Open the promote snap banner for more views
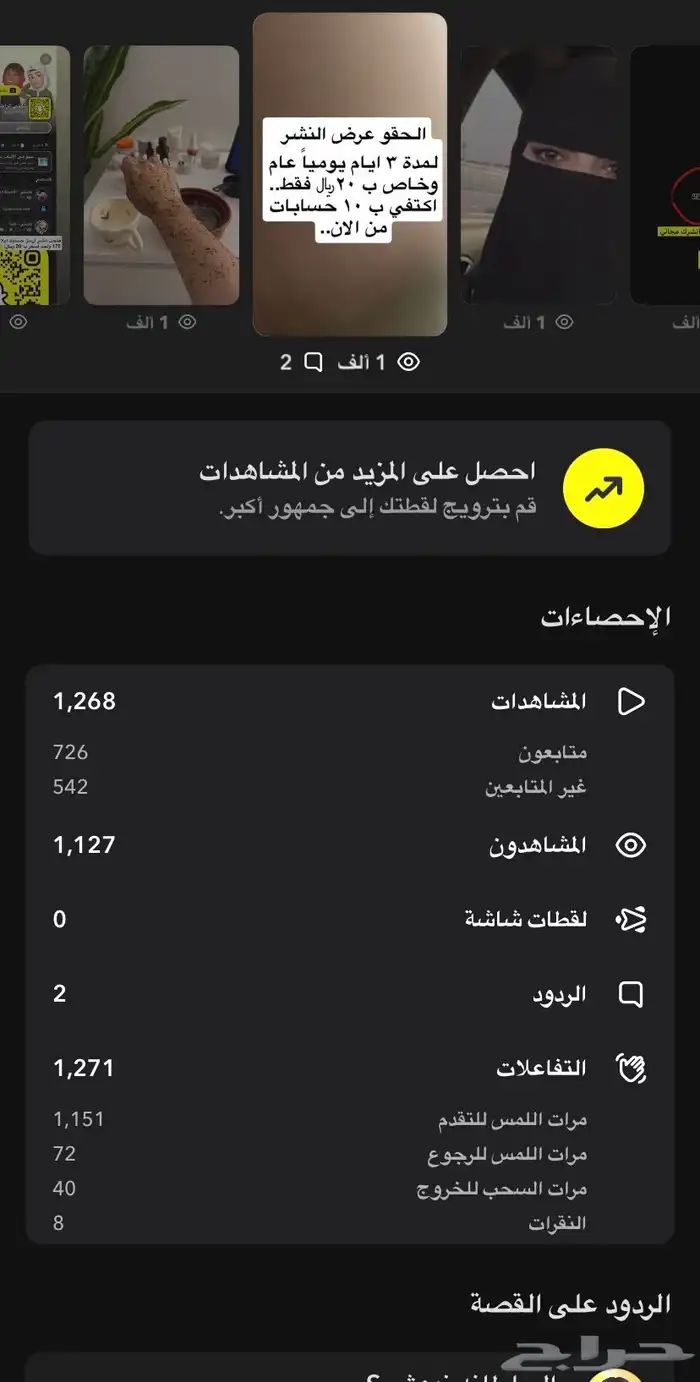Screen dimensions: 700x1382 point(349,487)
